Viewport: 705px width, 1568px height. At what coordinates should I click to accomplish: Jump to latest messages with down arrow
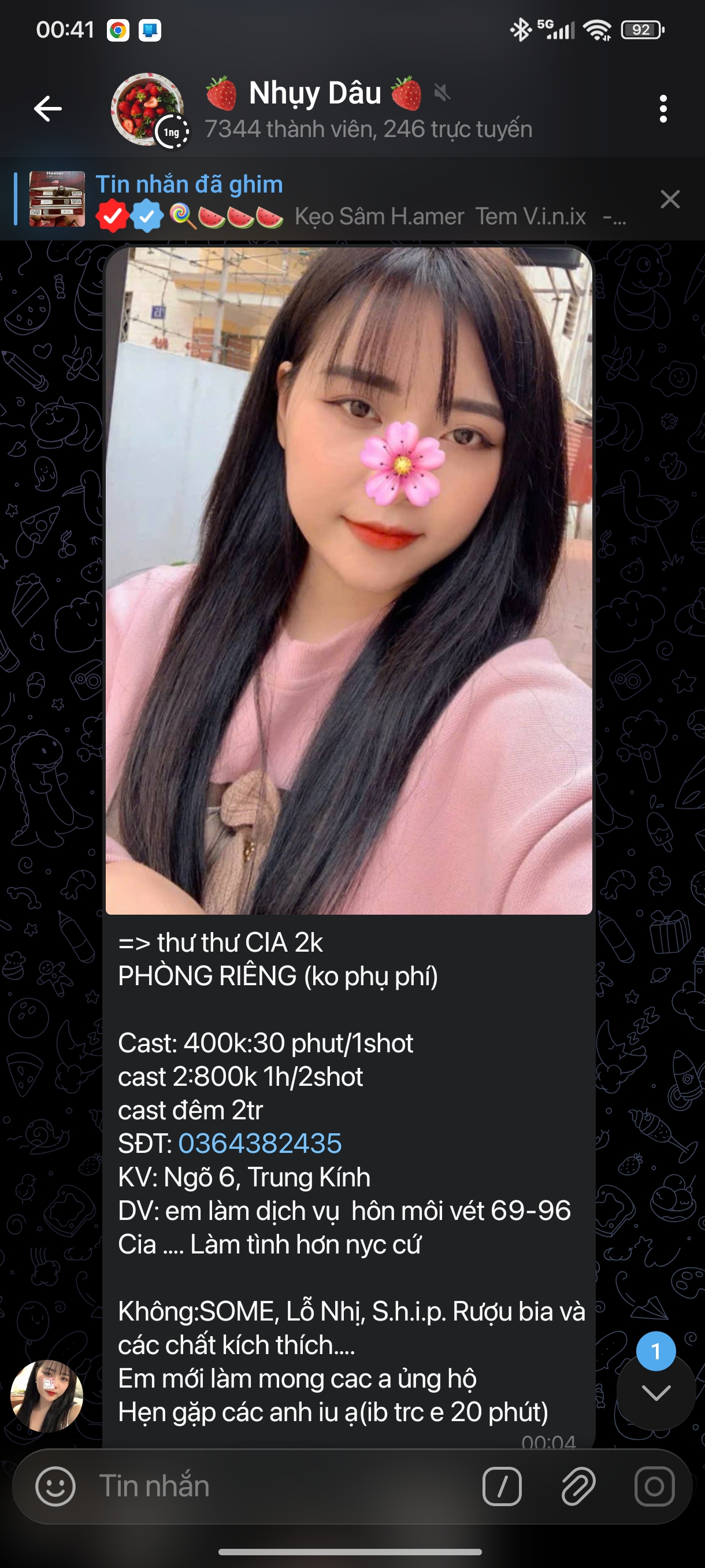656,1392
